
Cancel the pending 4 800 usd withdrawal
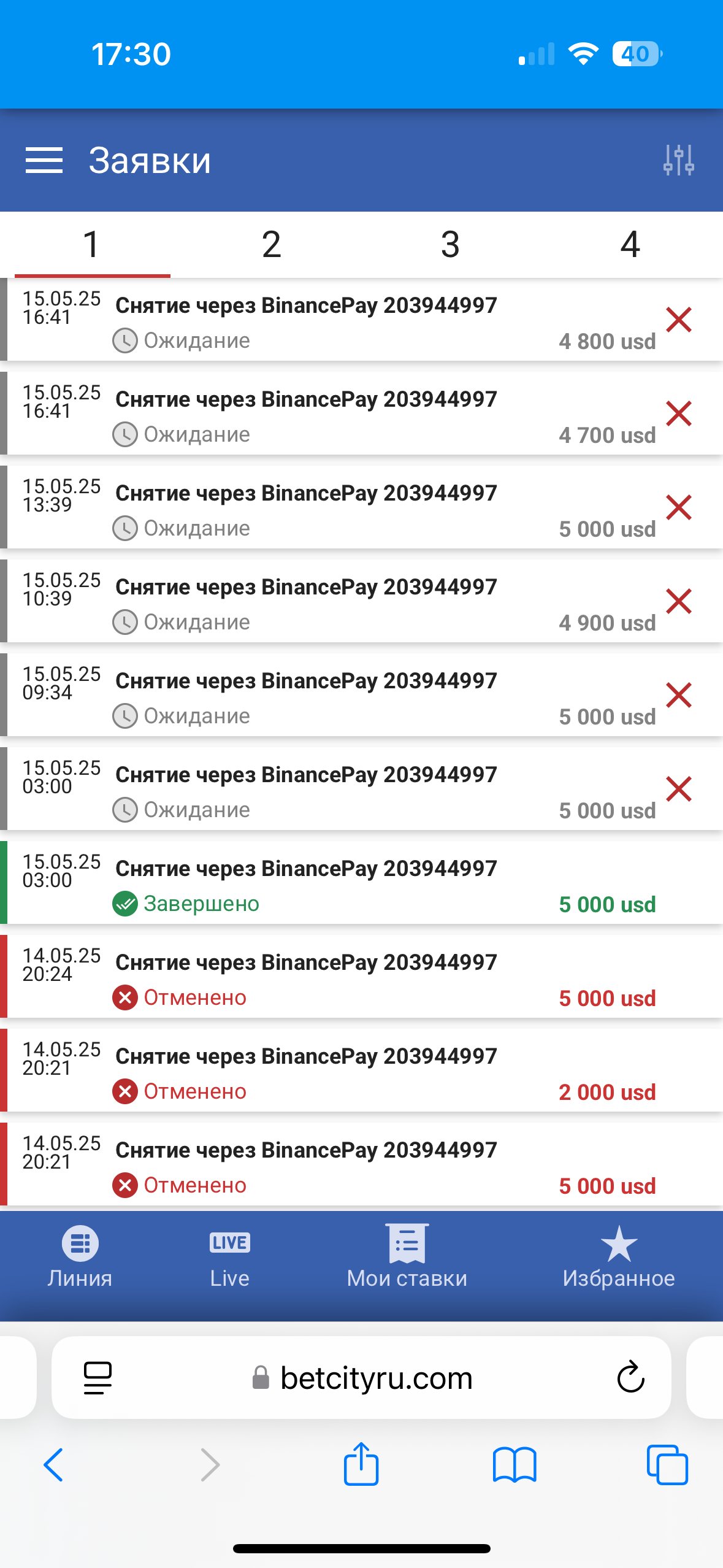pyautogui.click(x=679, y=320)
